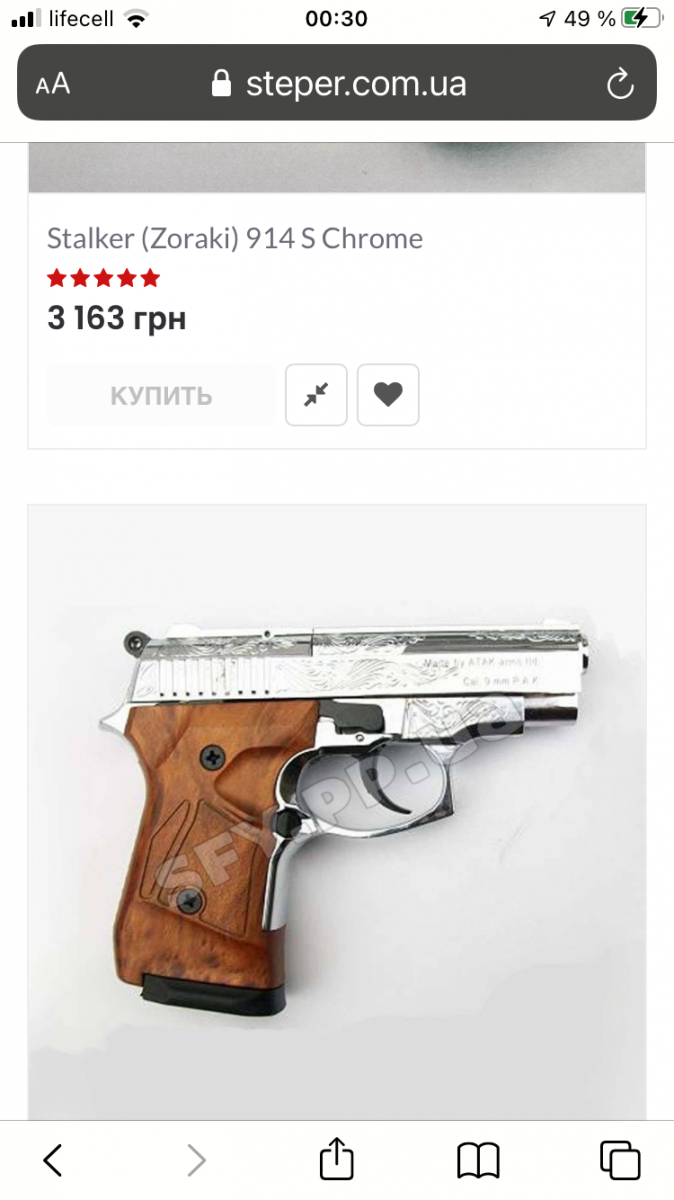Add Stalker 914 S Chrome to favorites

[x=388, y=395]
